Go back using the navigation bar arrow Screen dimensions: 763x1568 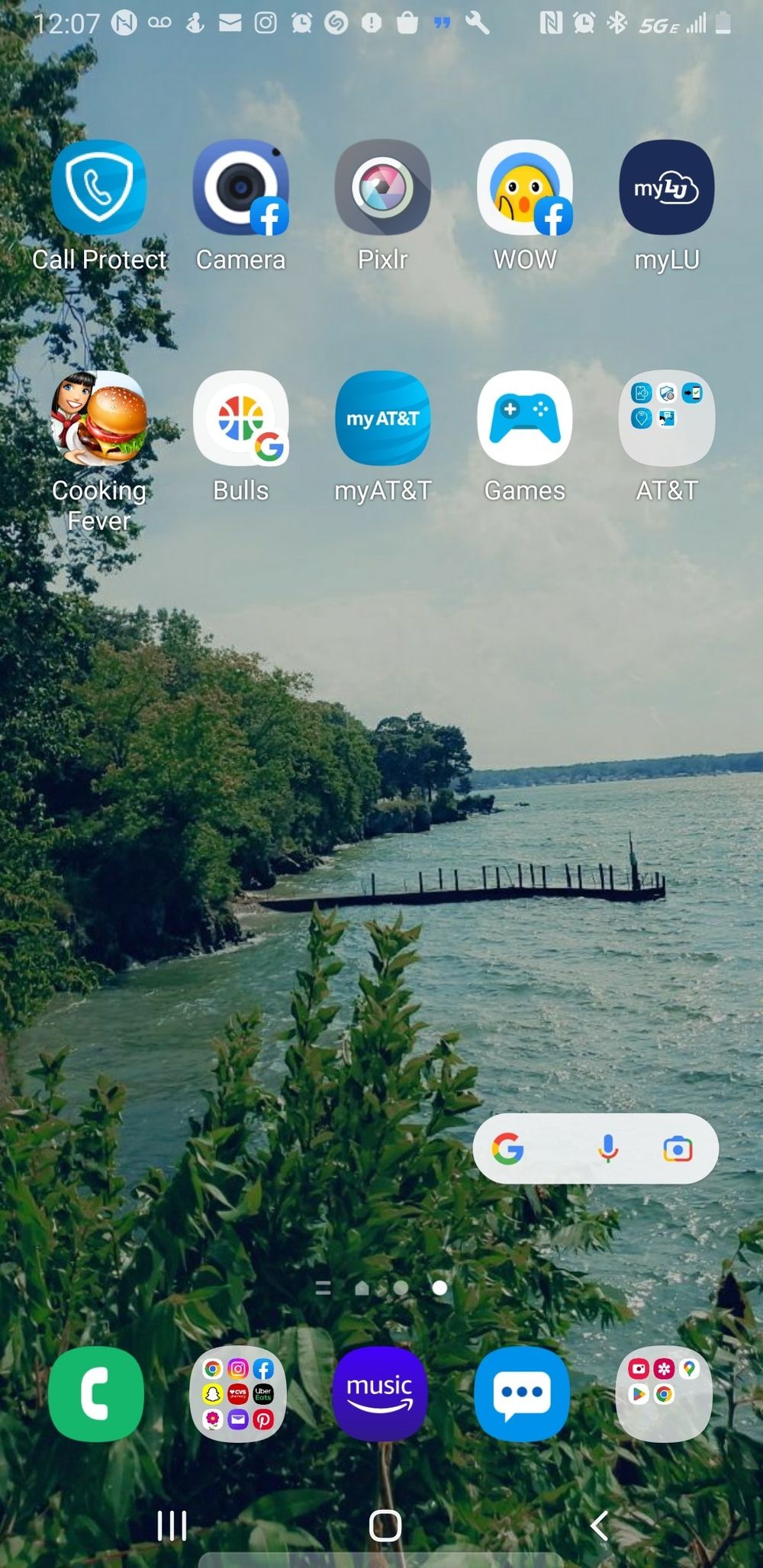coord(600,1525)
